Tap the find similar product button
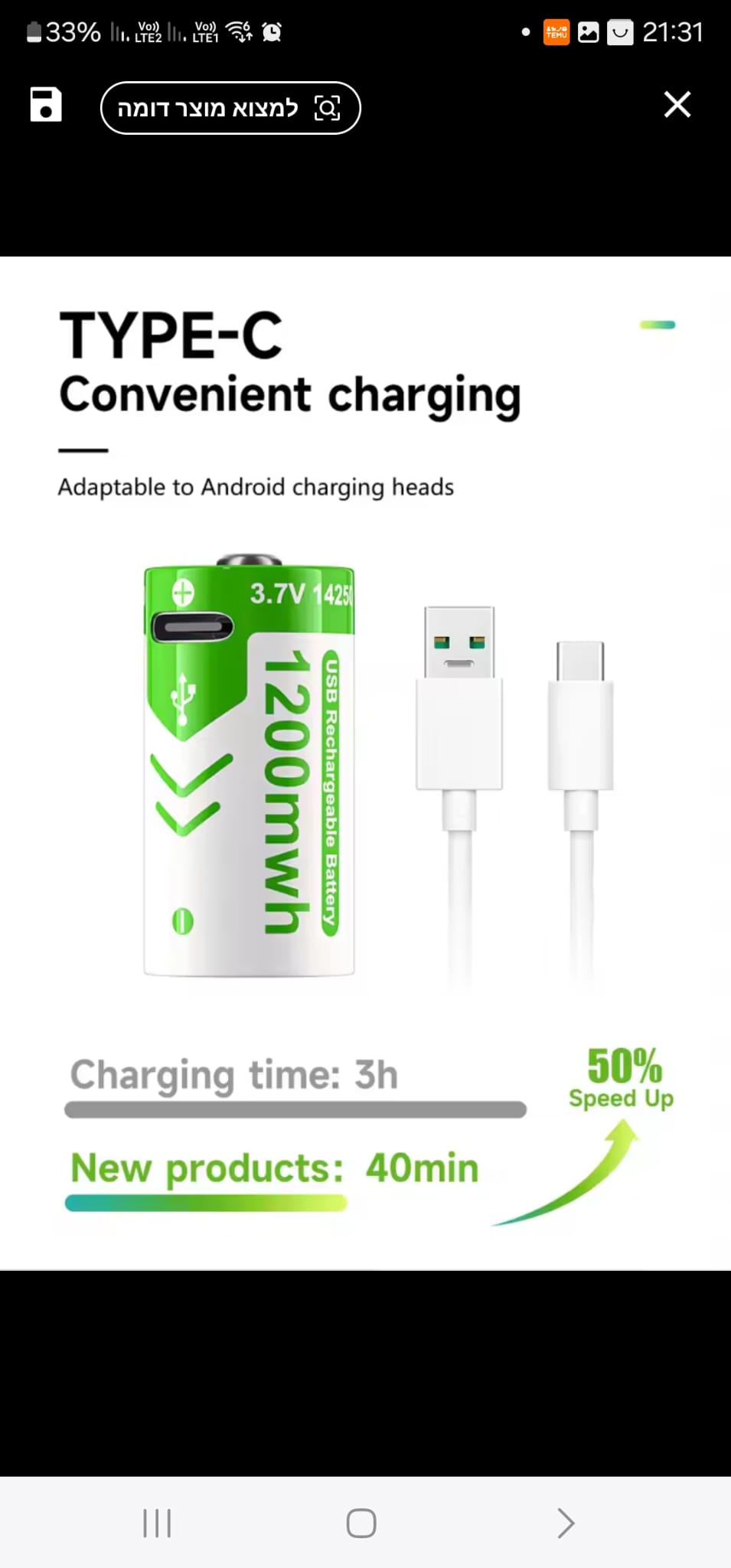Screen dimensions: 731x1568 tap(230, 108)
